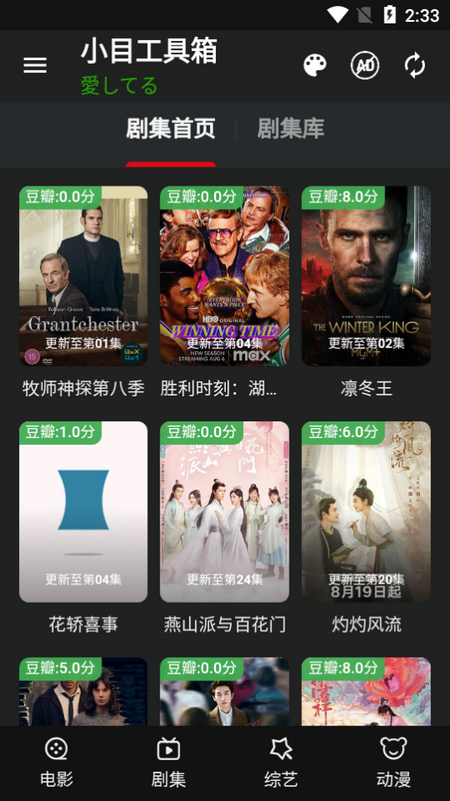Go to the 剧集 bottom tab
The width and height of the screenshot is (450, 801).
169,763
